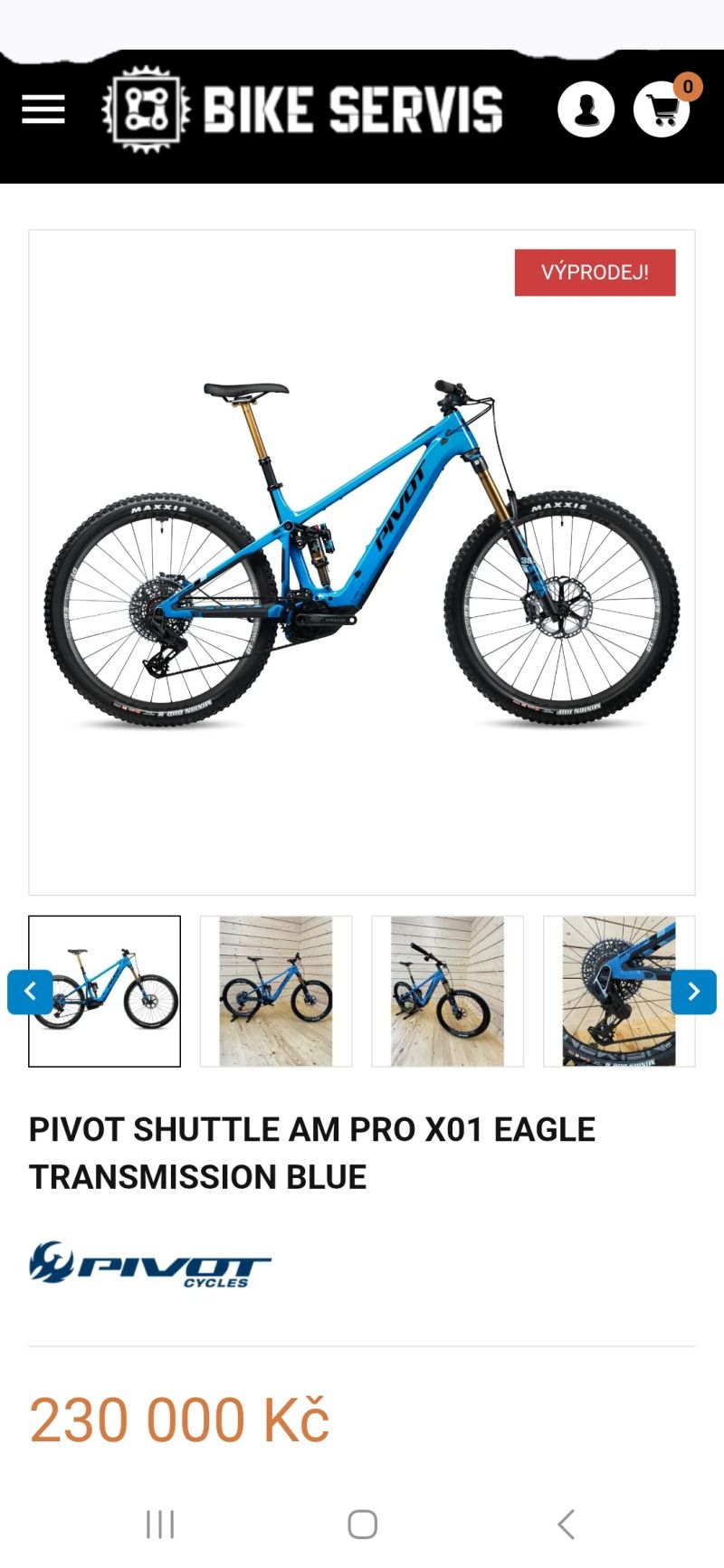724x1568 pixels.
Task: Select the front-facing bike thumbnail
Action: pyautogui.click(x=447, y=991)
